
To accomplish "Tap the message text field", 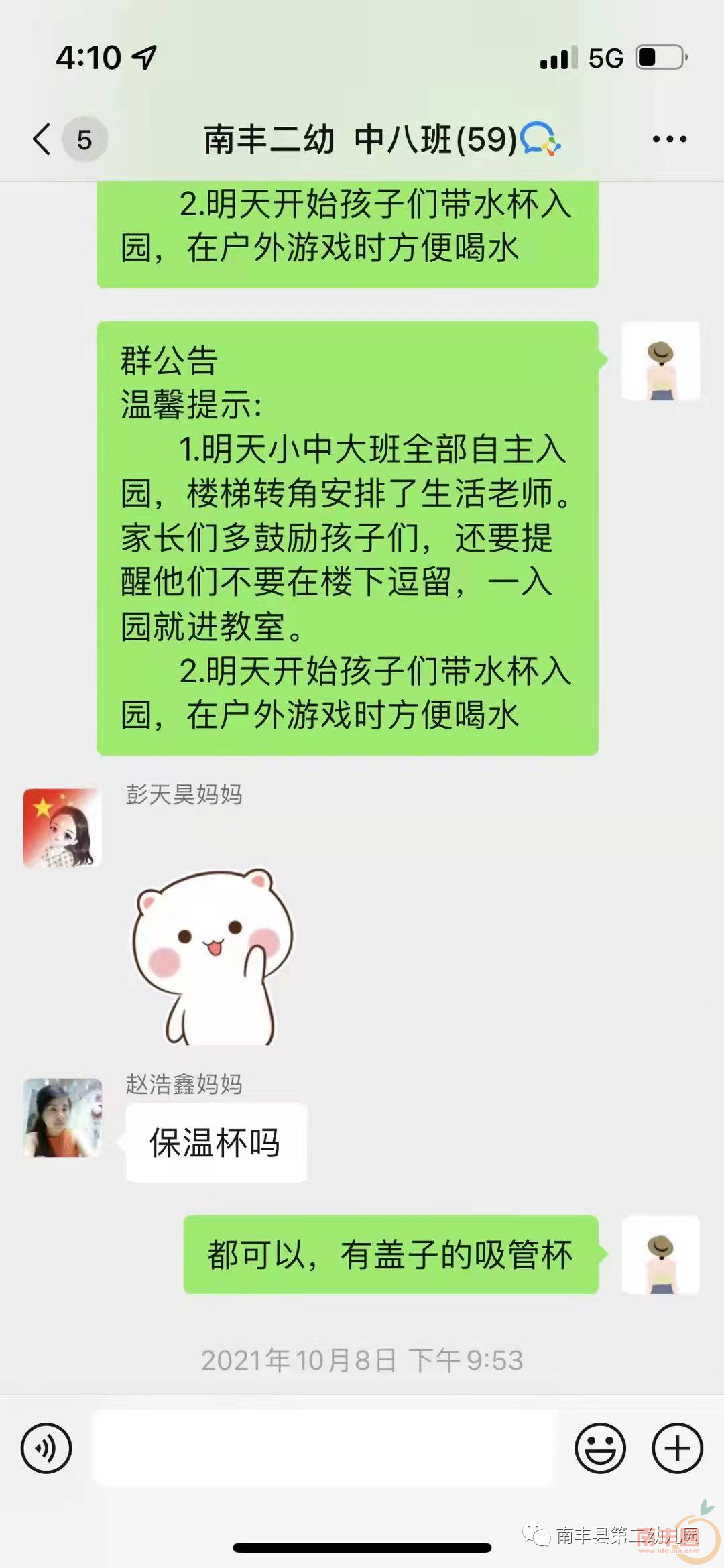I will pos(323,1448).
